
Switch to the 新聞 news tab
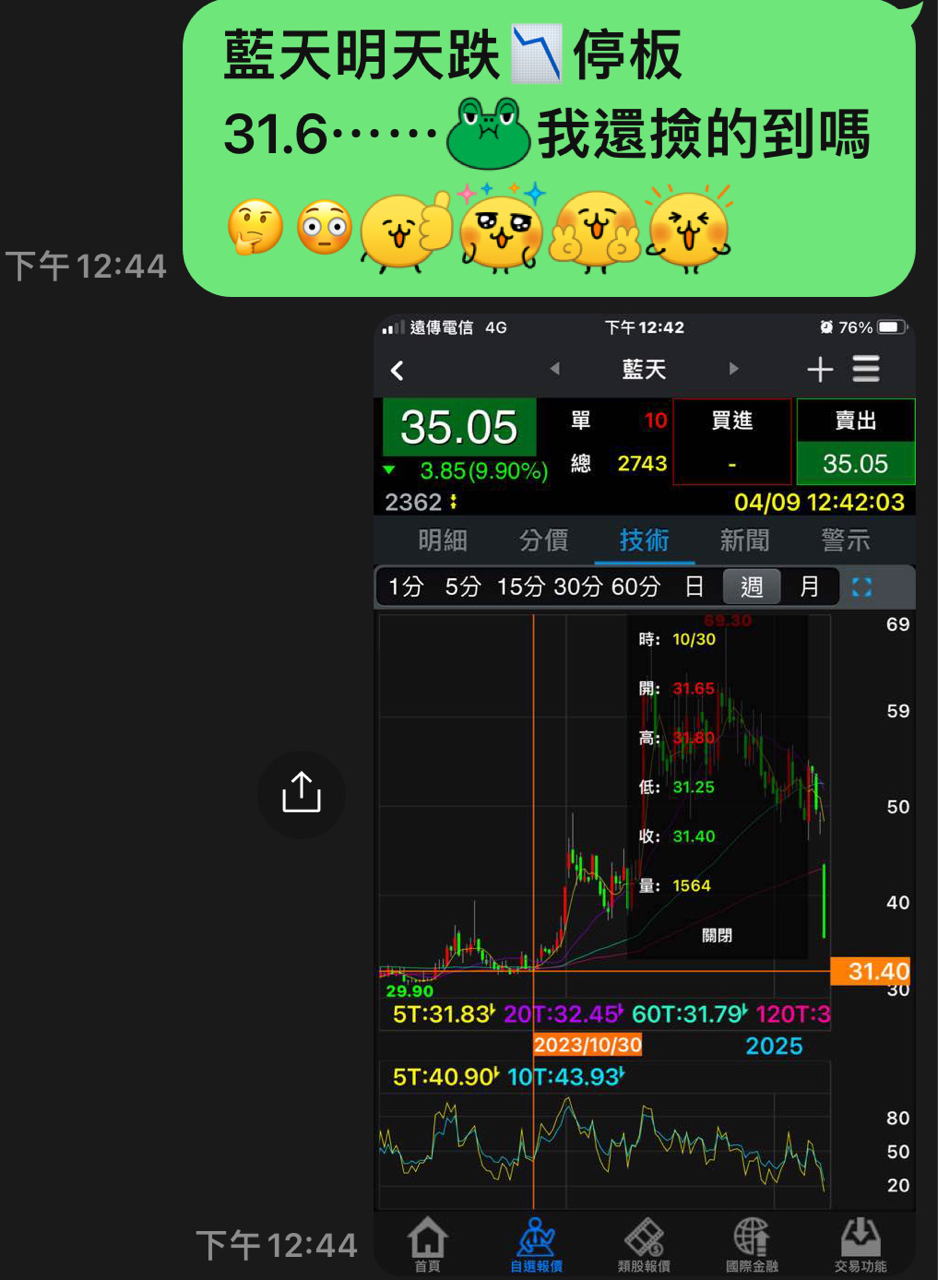click(743, 540)
